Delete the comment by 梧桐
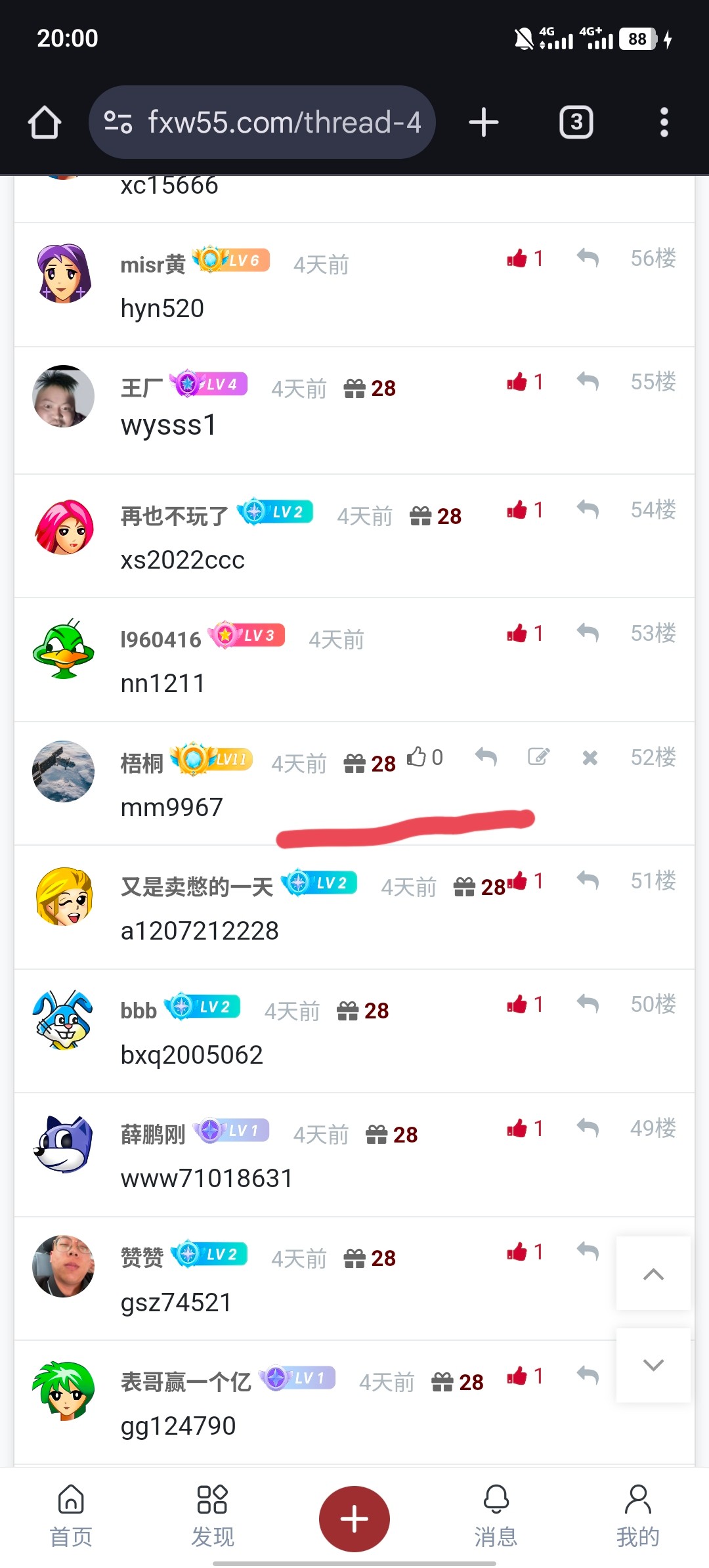Image resolution: width=709 pixels, height=1568 pixels. coord(590,758)
